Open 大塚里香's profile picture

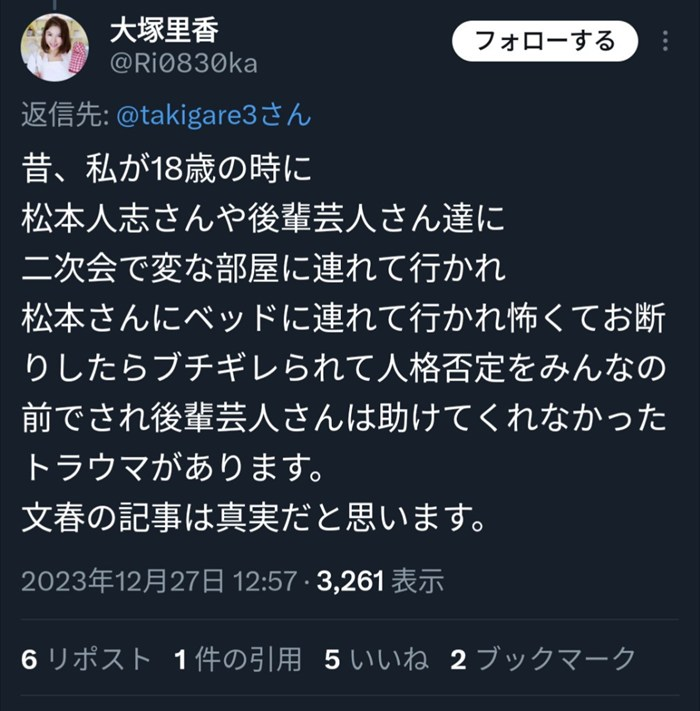coord(53,49)
